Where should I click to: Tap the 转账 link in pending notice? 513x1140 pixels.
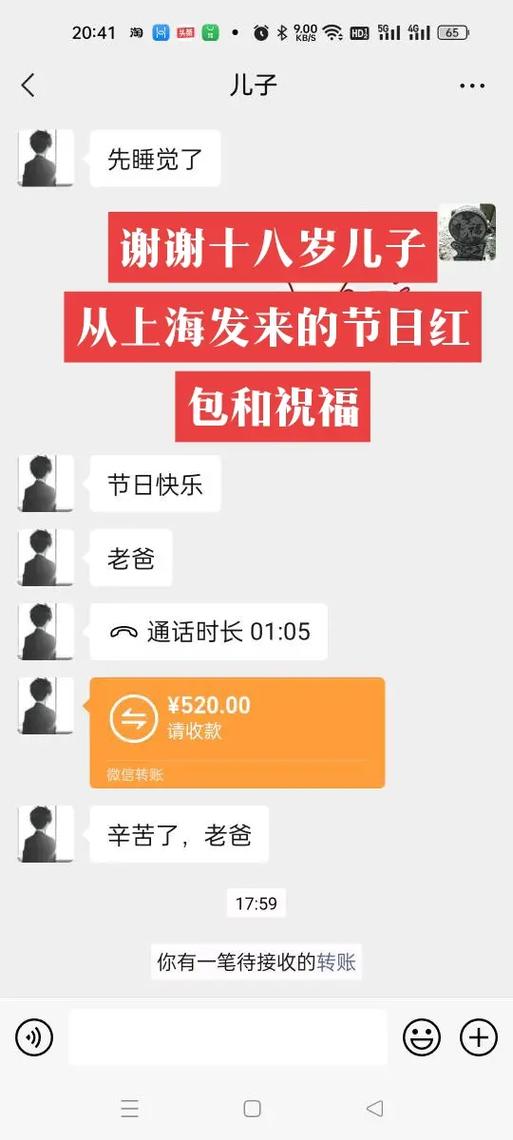[336, 962]
